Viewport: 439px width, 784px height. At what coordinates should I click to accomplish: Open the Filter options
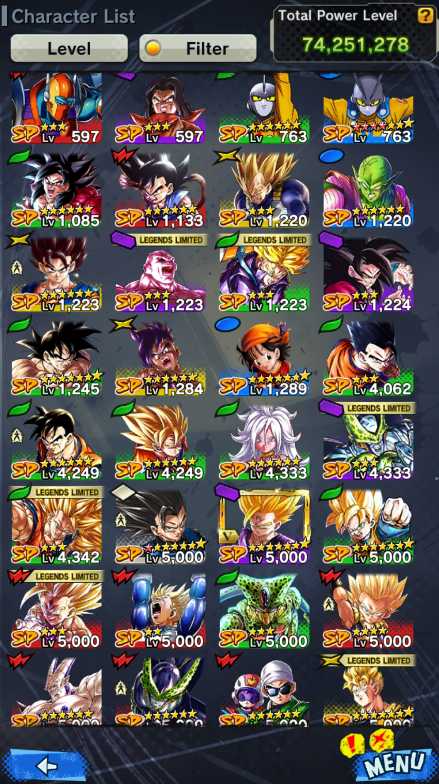click(198, 48)
